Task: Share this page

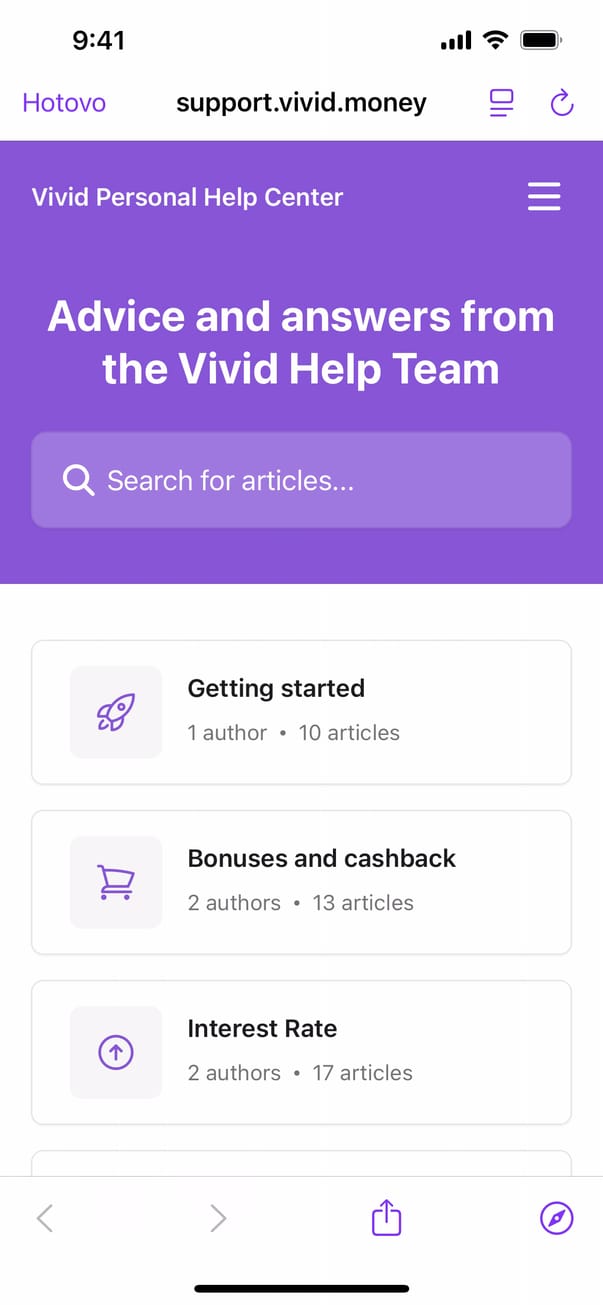Action: point(386,1217)
